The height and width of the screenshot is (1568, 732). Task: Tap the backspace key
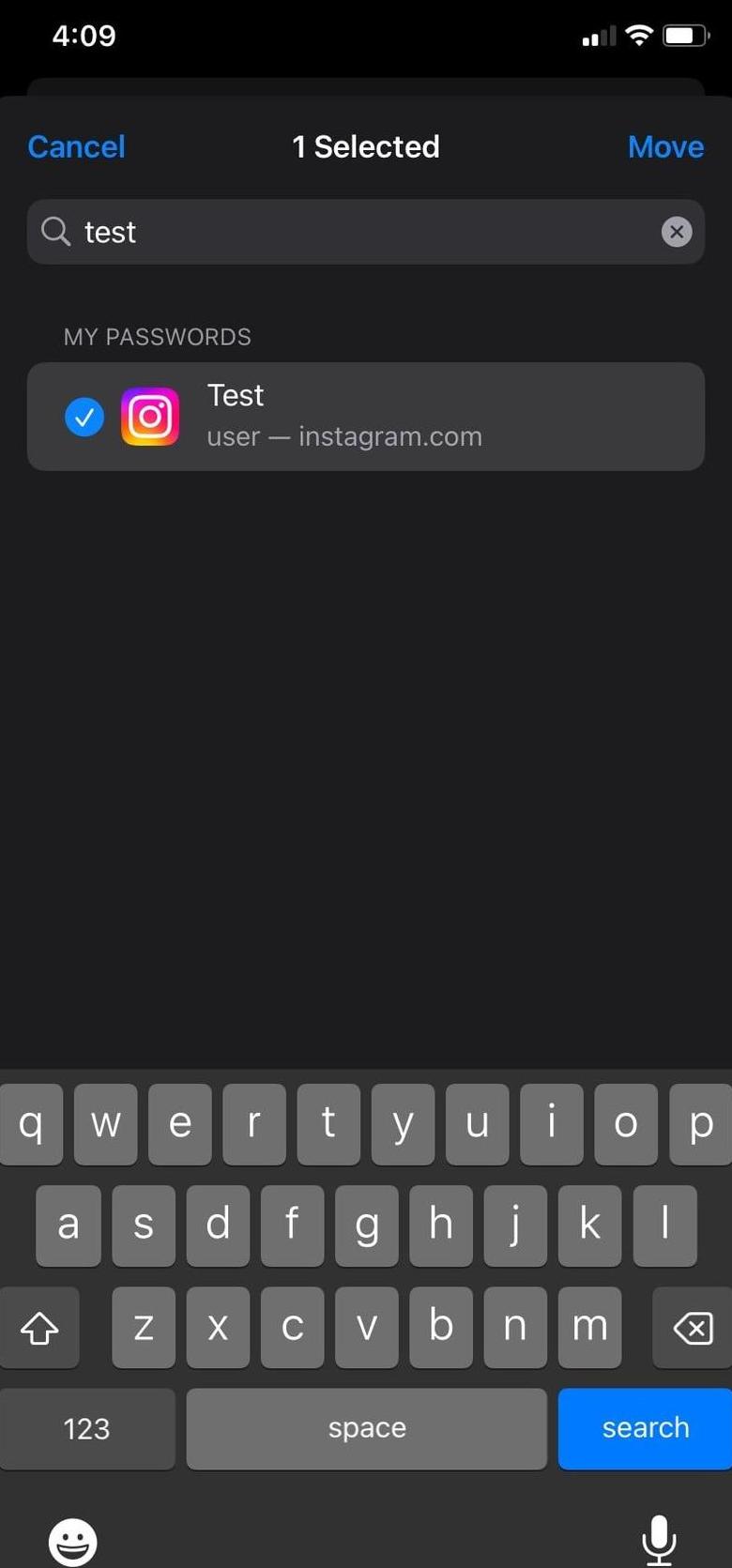[x=692, y=1327]
